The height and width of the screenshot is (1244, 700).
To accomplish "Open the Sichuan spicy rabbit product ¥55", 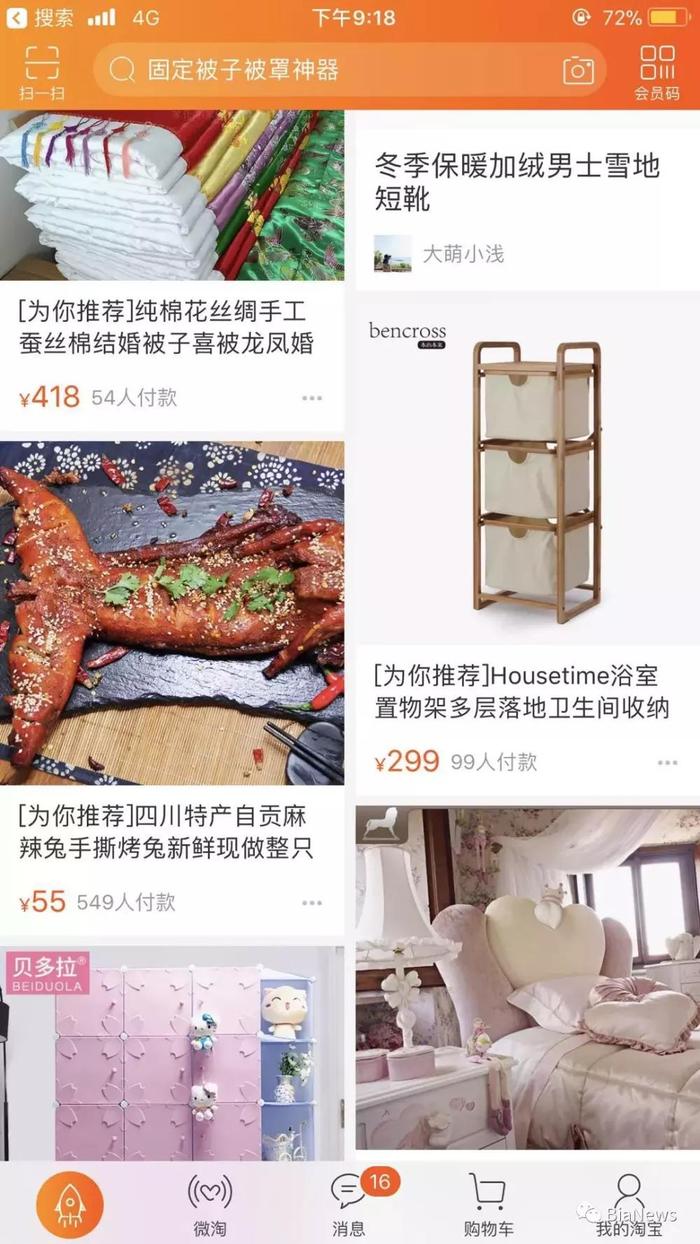I will [172, 689].
